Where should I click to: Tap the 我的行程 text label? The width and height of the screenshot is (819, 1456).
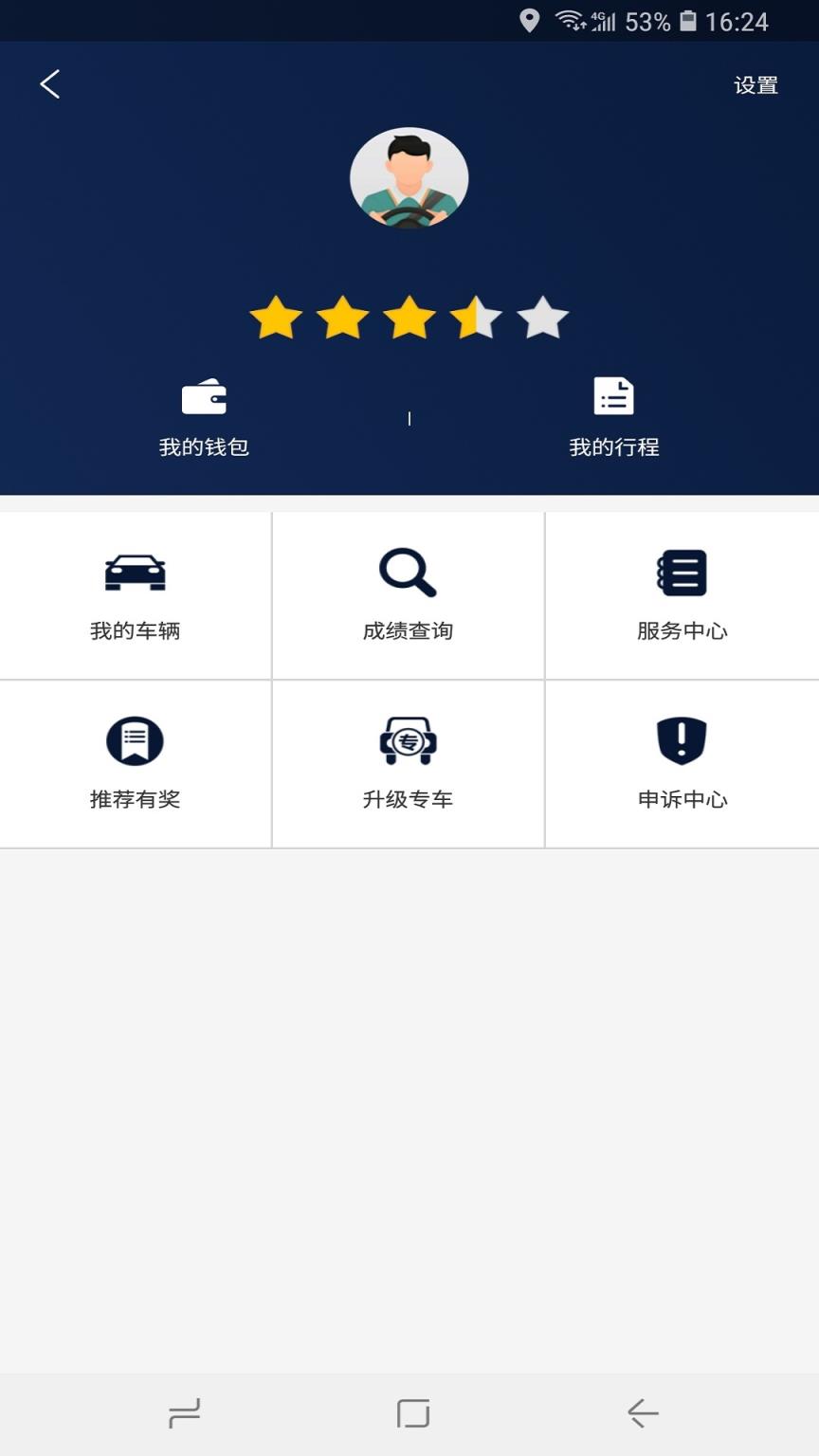click(x=613, y=446)
